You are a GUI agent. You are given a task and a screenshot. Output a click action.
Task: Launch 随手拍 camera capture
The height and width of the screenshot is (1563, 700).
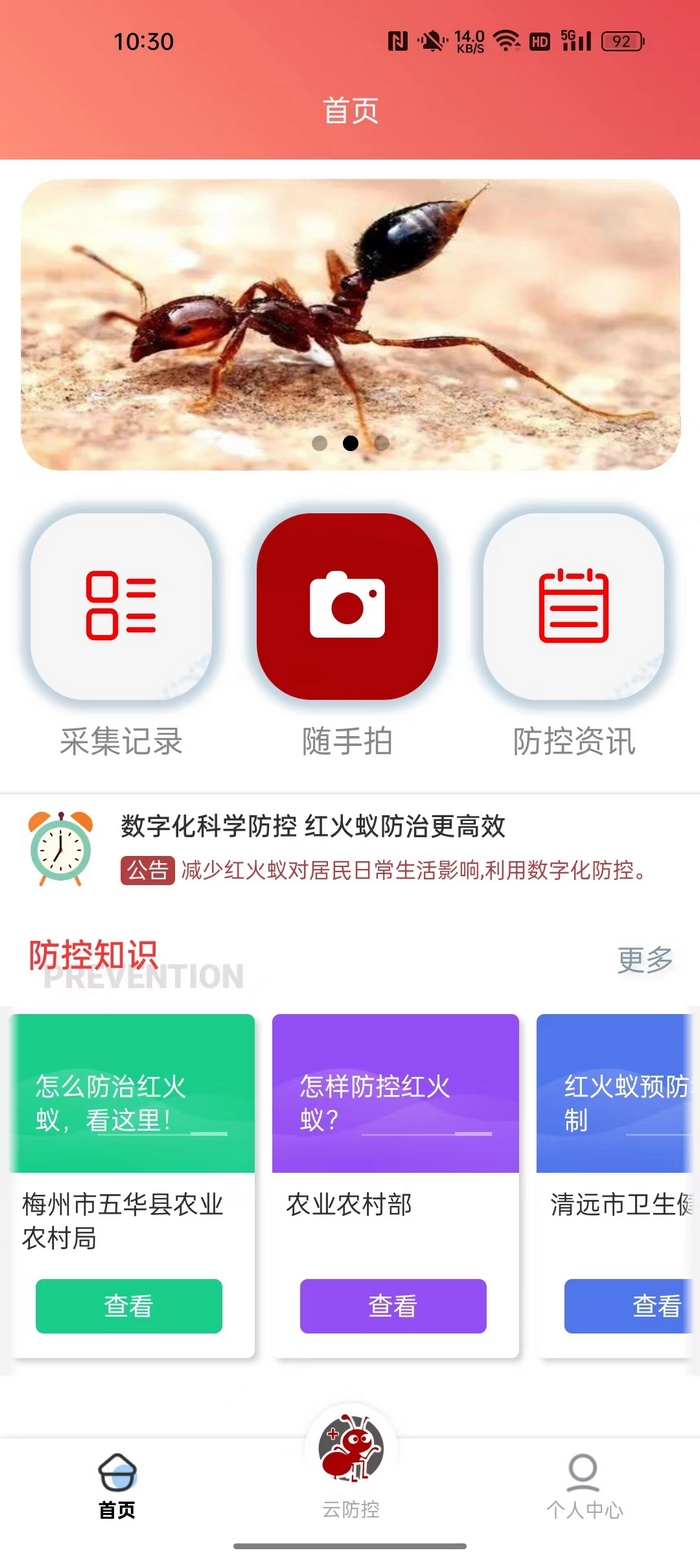coord(347,606)
